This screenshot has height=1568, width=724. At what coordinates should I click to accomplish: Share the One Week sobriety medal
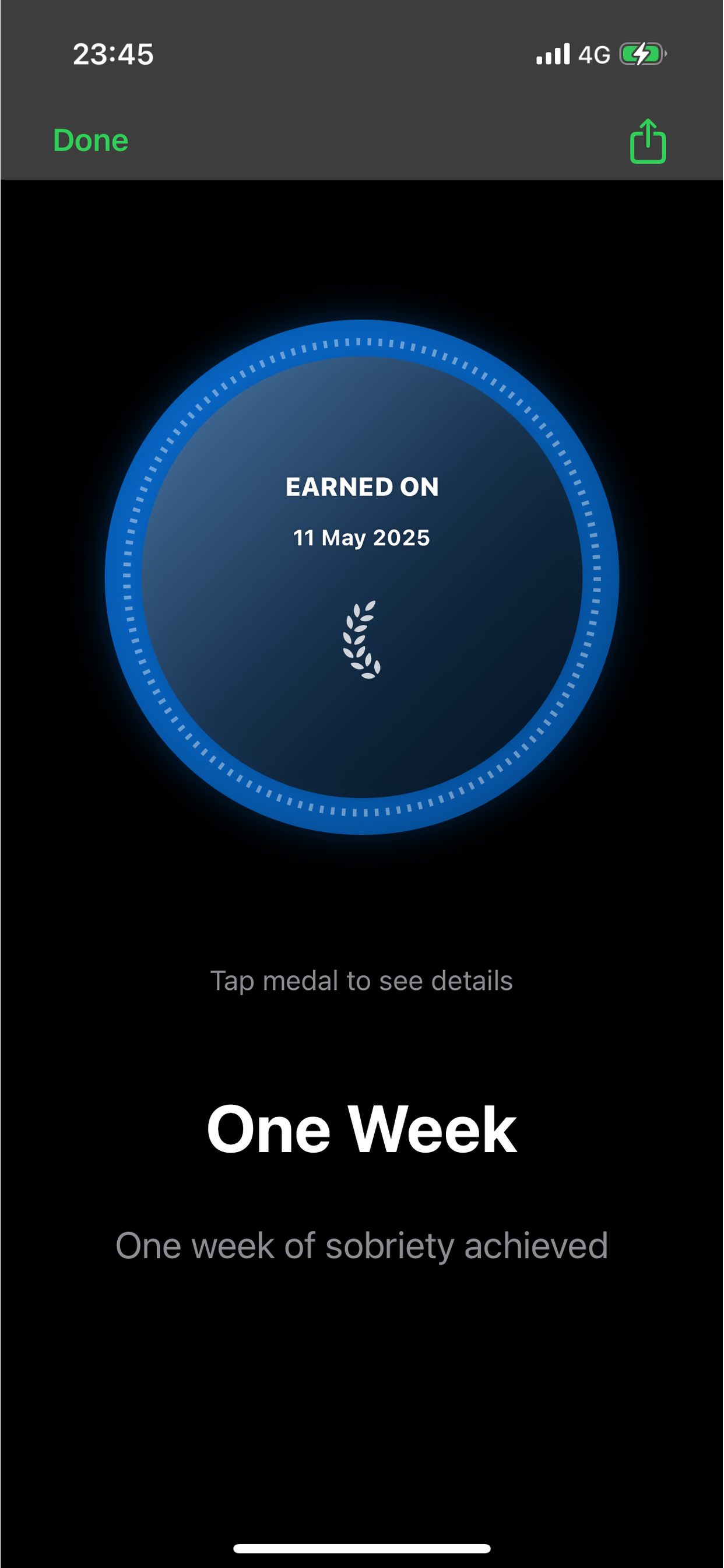(647, 141)
